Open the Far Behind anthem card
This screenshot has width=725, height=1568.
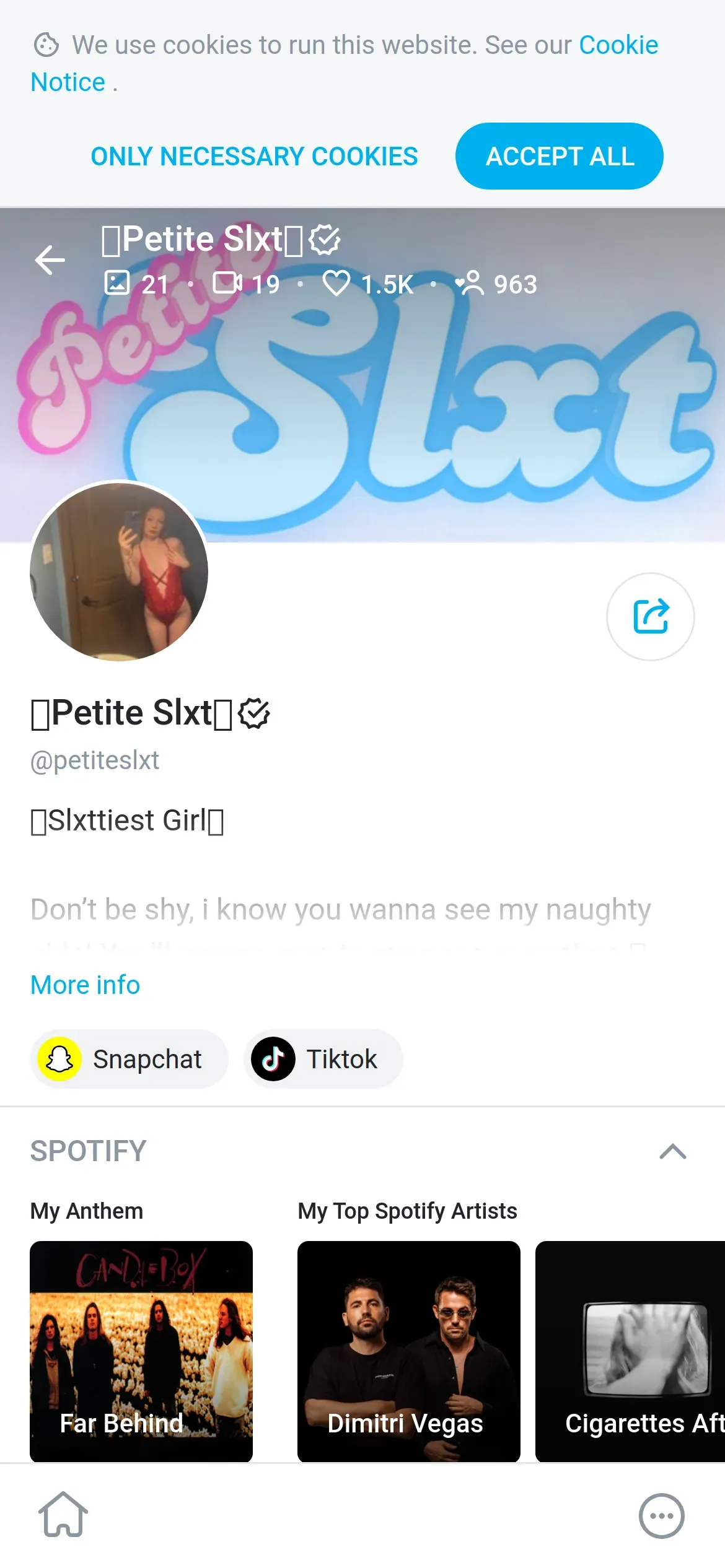coord(141,1350)
